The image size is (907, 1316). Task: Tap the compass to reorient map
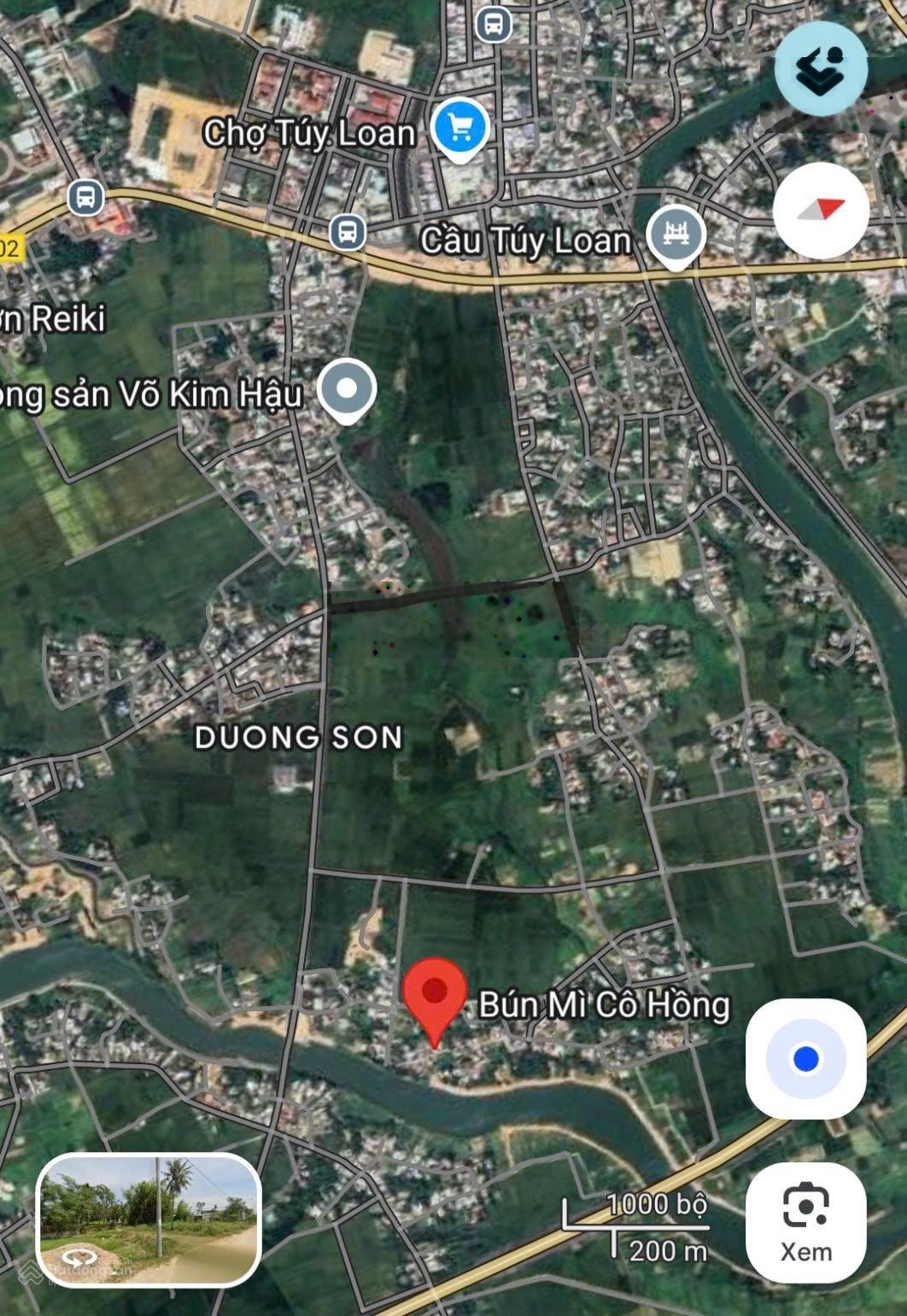[x=821, y=209]
